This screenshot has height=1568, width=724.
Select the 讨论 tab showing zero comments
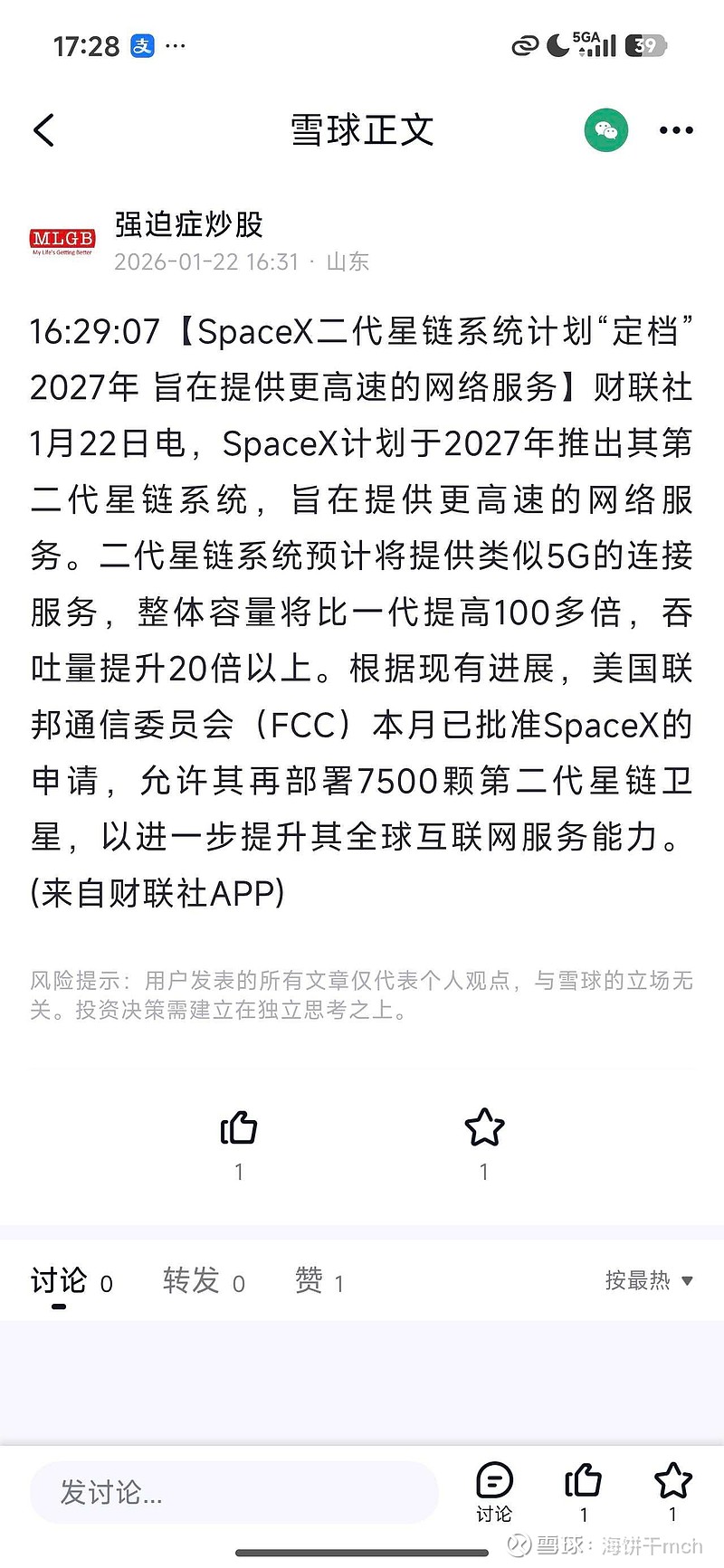(x=56, y=1281)
